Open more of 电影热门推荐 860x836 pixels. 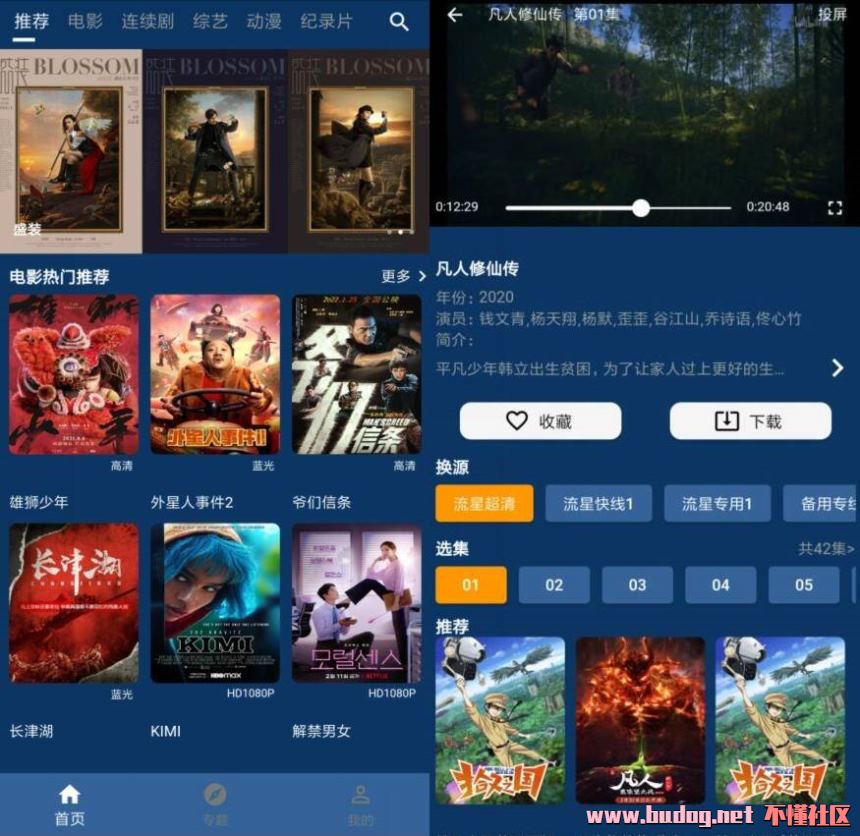tap(403, 276)
